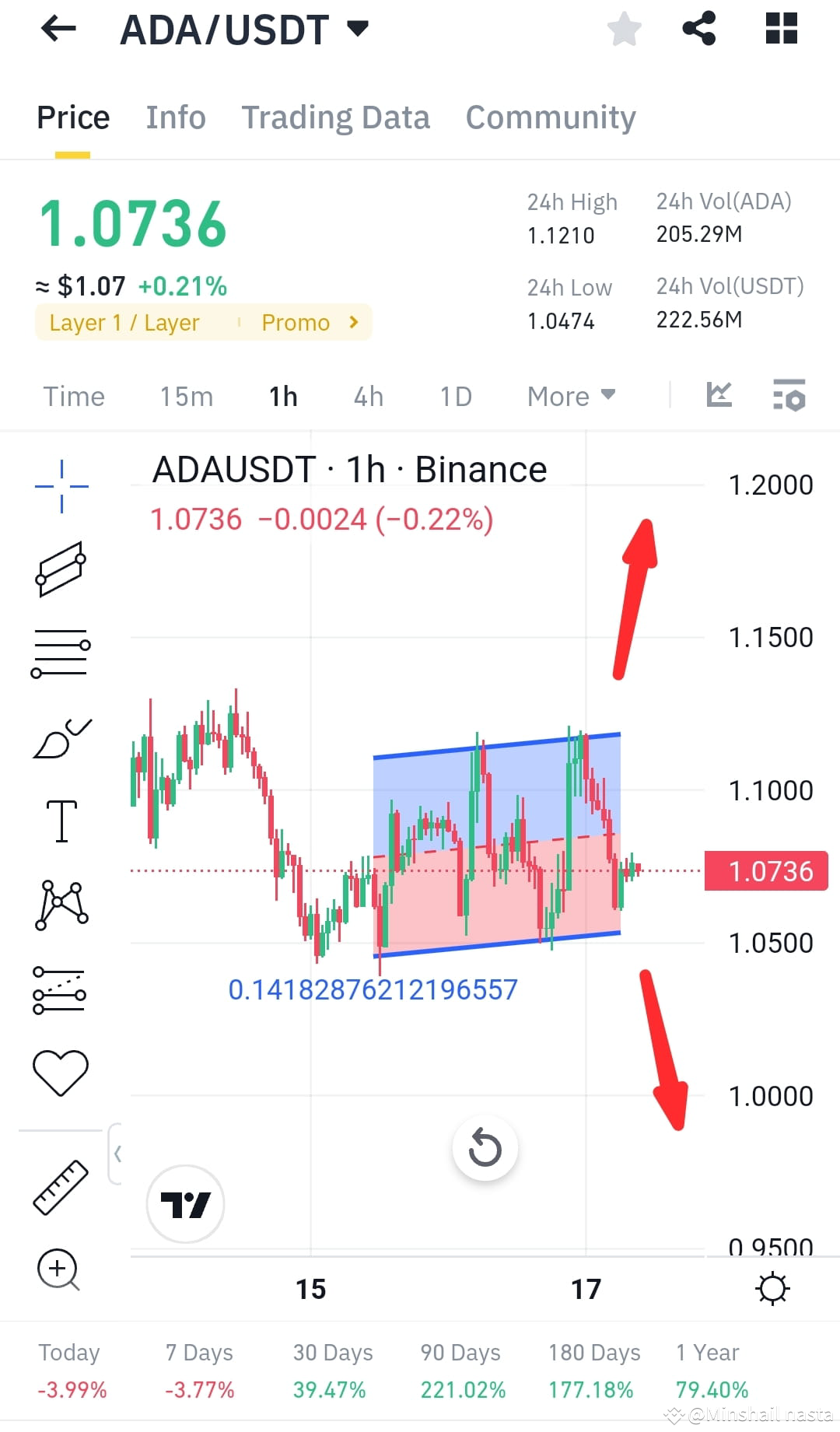Select the trend line drawing tool
The width and height of the screenshot is (840, 1432).
pos(61,650)
